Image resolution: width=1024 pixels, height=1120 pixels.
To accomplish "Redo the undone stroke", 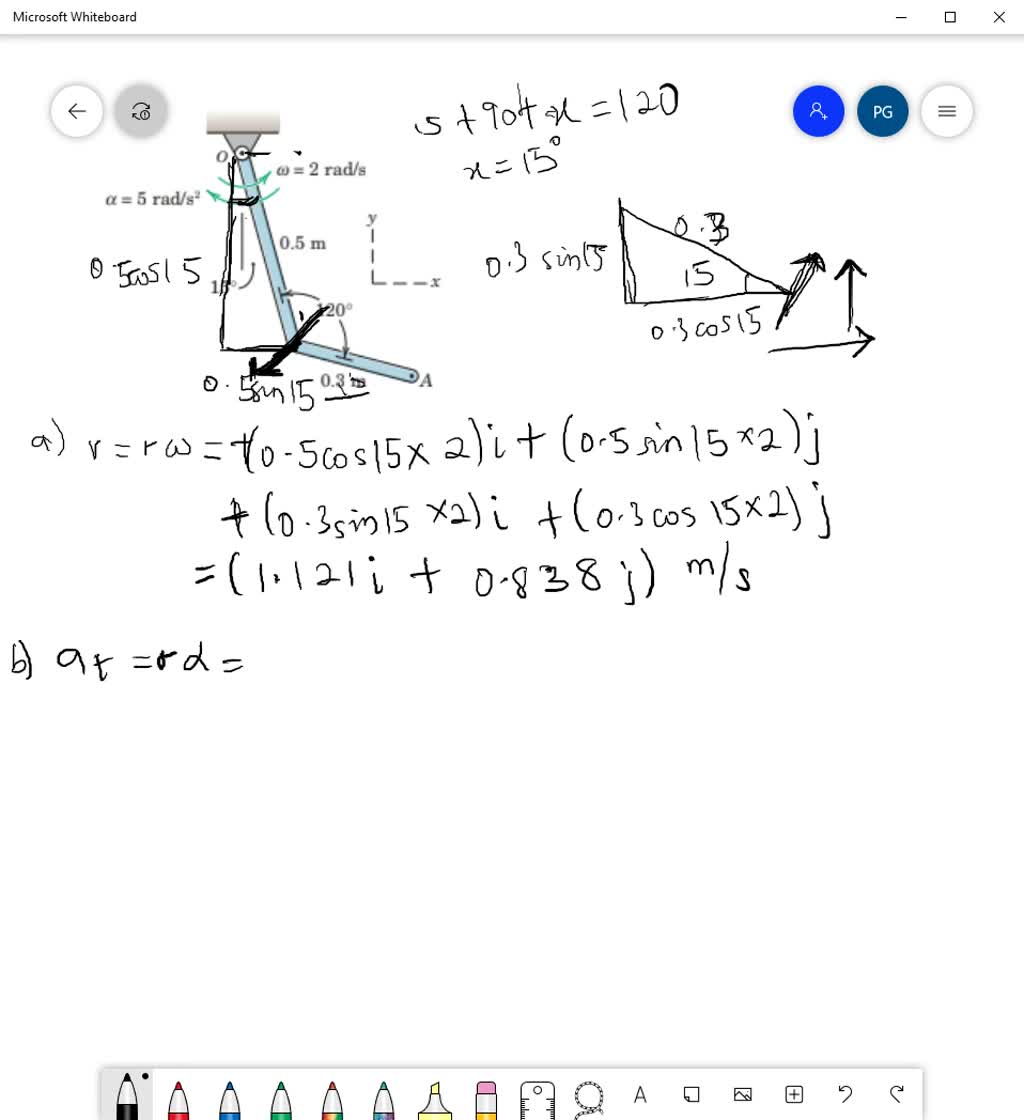I will pyautogui.click(x=896, y=1095).
